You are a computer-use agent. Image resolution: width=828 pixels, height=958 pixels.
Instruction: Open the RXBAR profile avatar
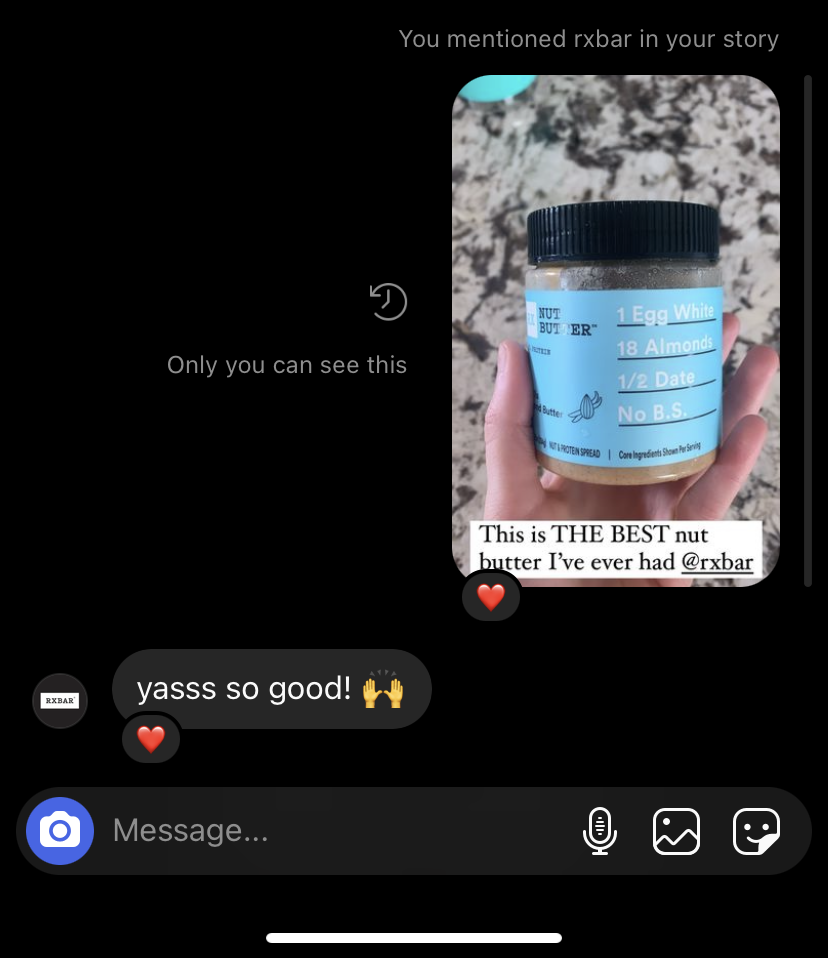[60, 700]
